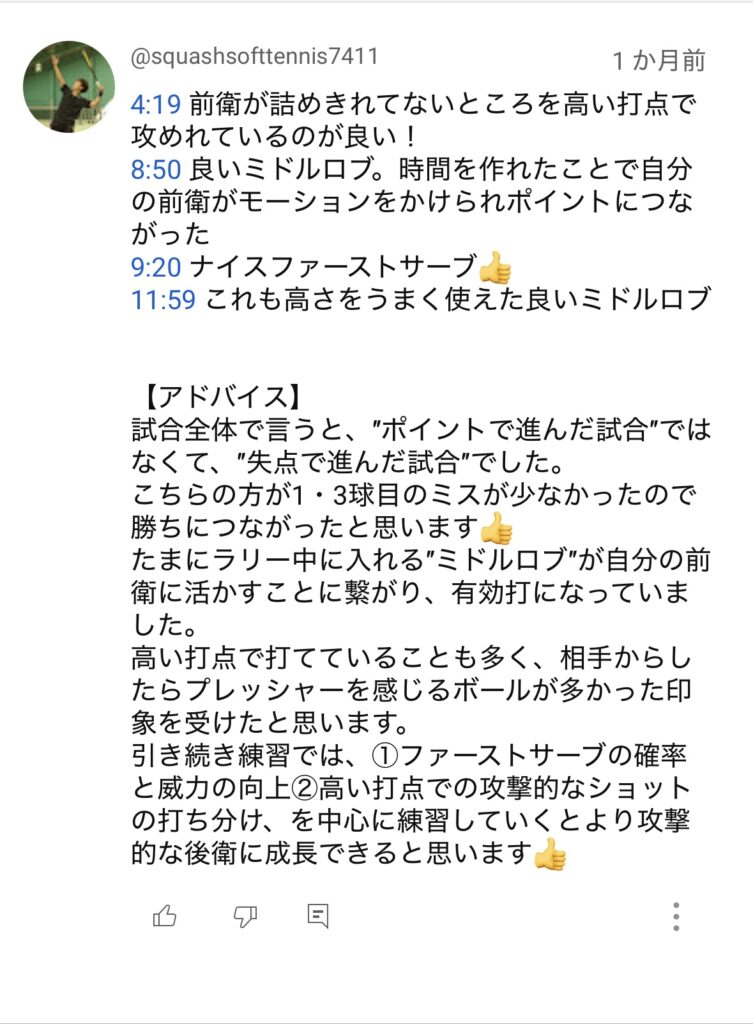Open the profile picture of squashsofttennis7411
The image size is (753, 1024).
point(69,87)
